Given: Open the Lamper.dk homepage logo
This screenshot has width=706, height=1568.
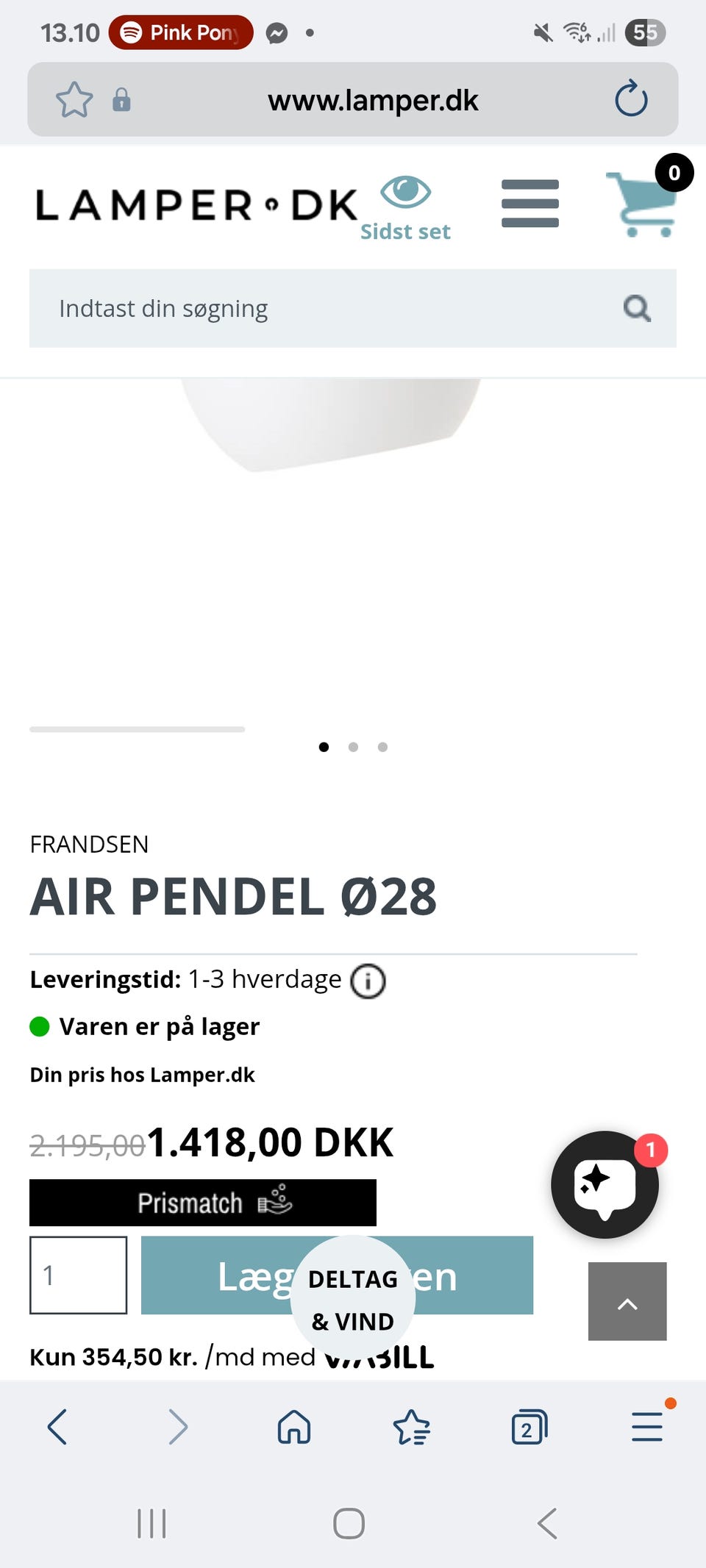Looking at the screenshot, I should click(x=196, y=205).
